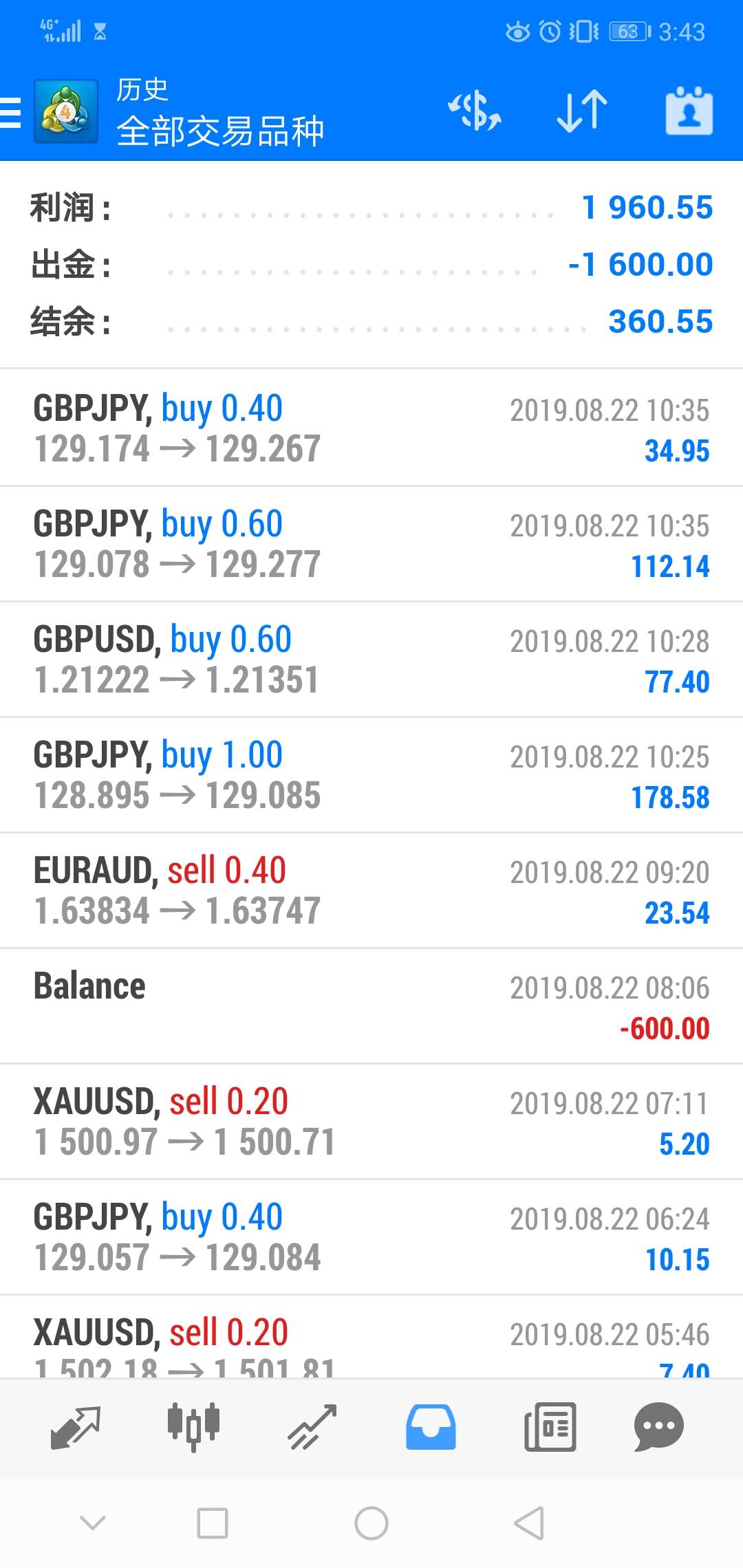Go to the system home screen
Screen dimensions: 743x1568
coord(371,1523)
